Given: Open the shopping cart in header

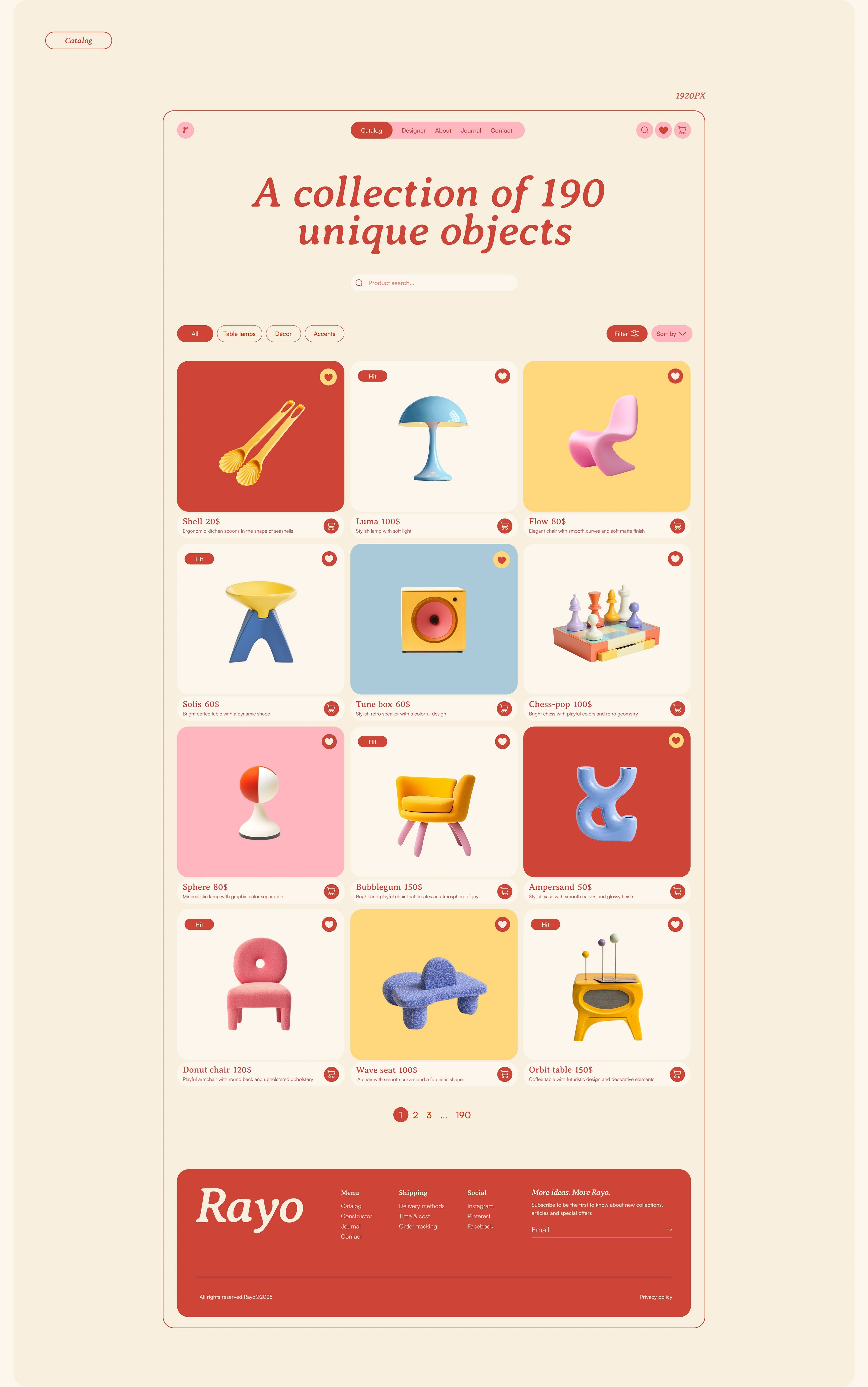Looking at the screenshot, I should point(682,130).
